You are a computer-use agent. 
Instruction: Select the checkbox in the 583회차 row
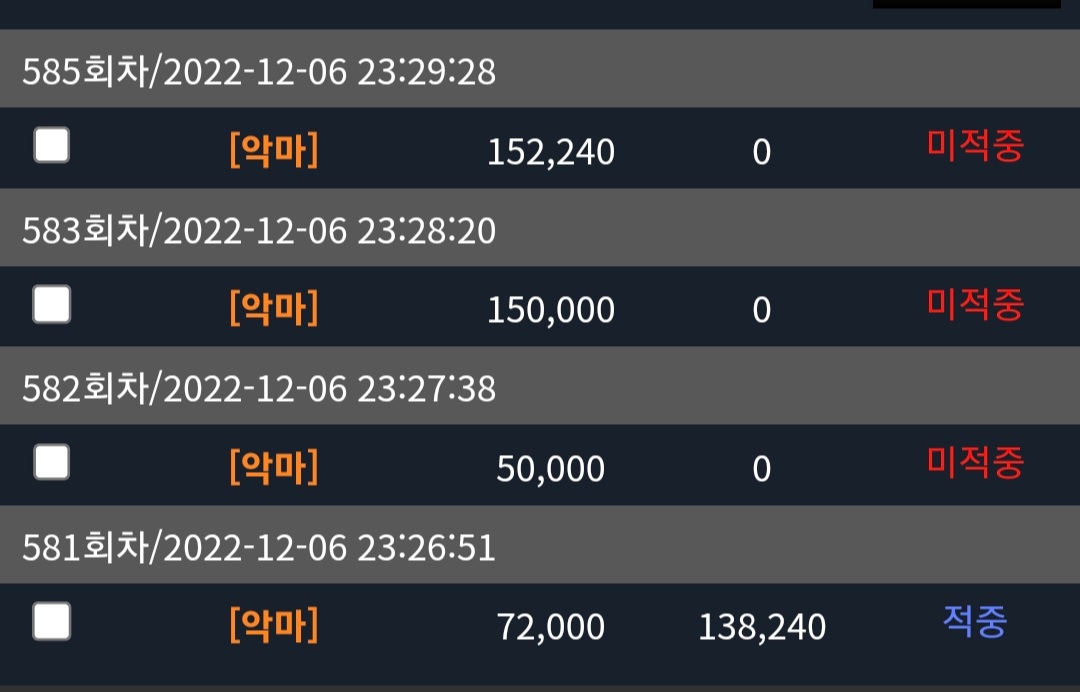[x=52, y=304]
